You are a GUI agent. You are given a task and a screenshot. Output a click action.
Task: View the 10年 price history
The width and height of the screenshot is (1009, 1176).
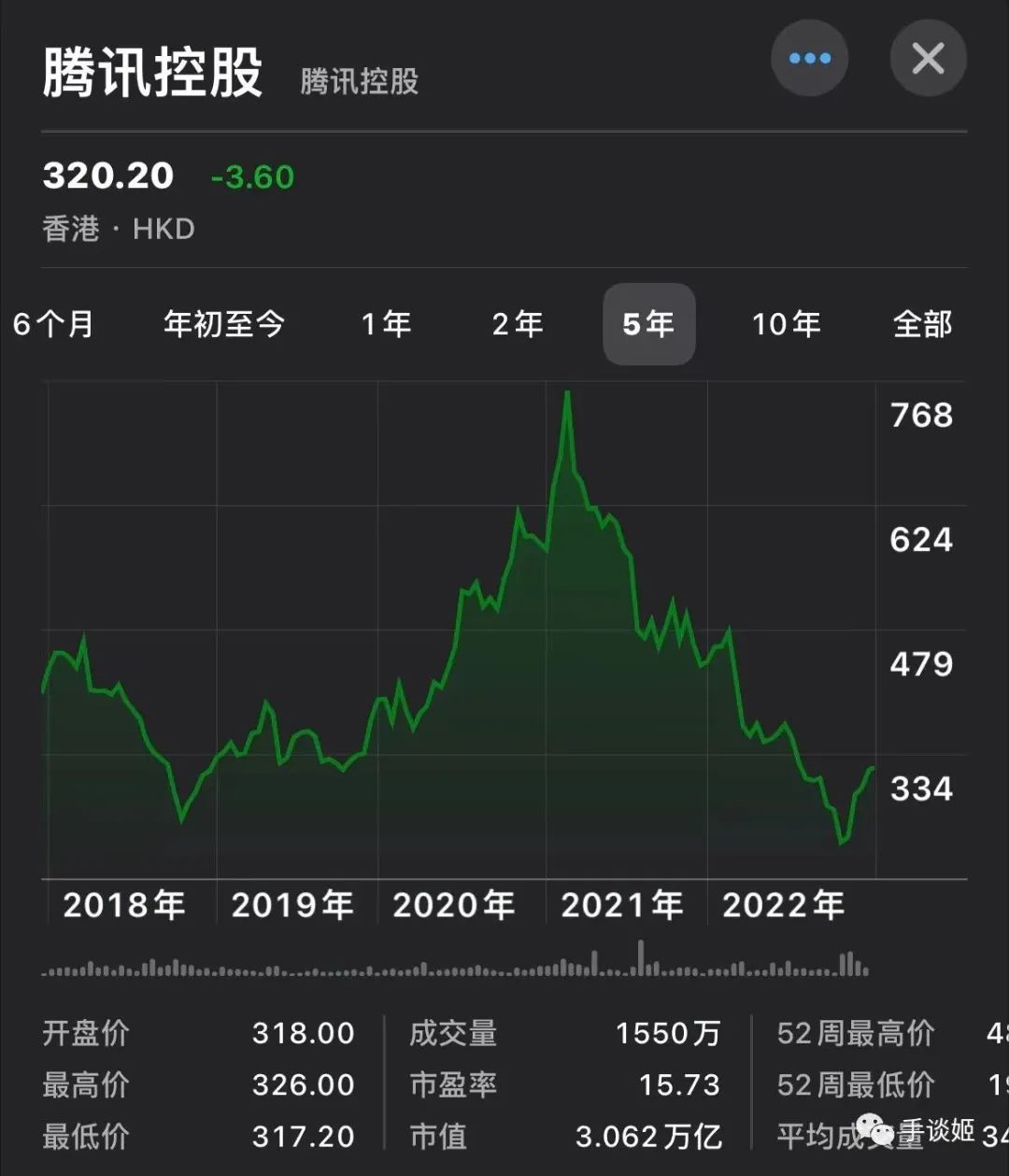[786, 324]
